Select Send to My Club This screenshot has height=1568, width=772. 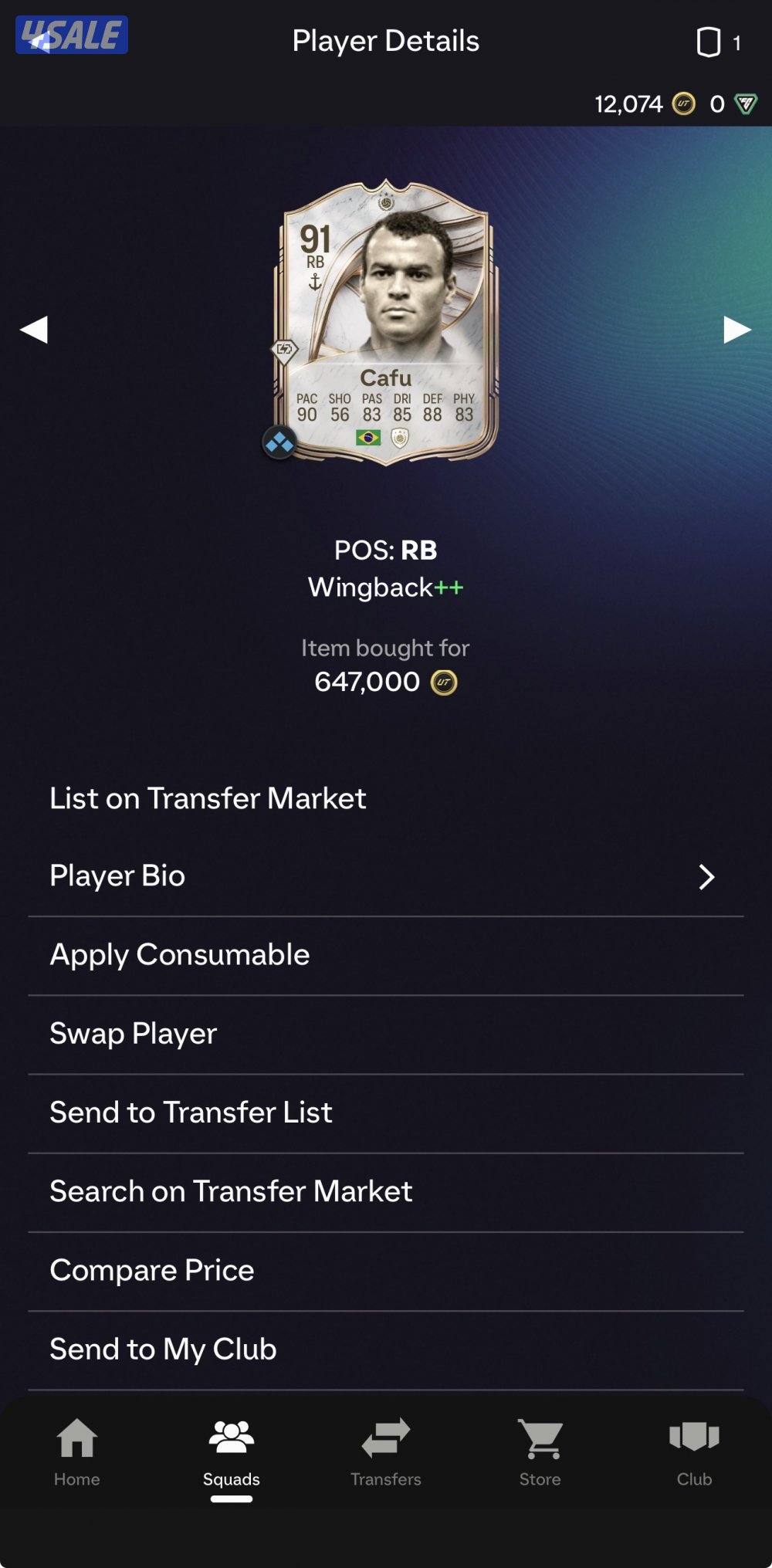tap(163, 1349)
